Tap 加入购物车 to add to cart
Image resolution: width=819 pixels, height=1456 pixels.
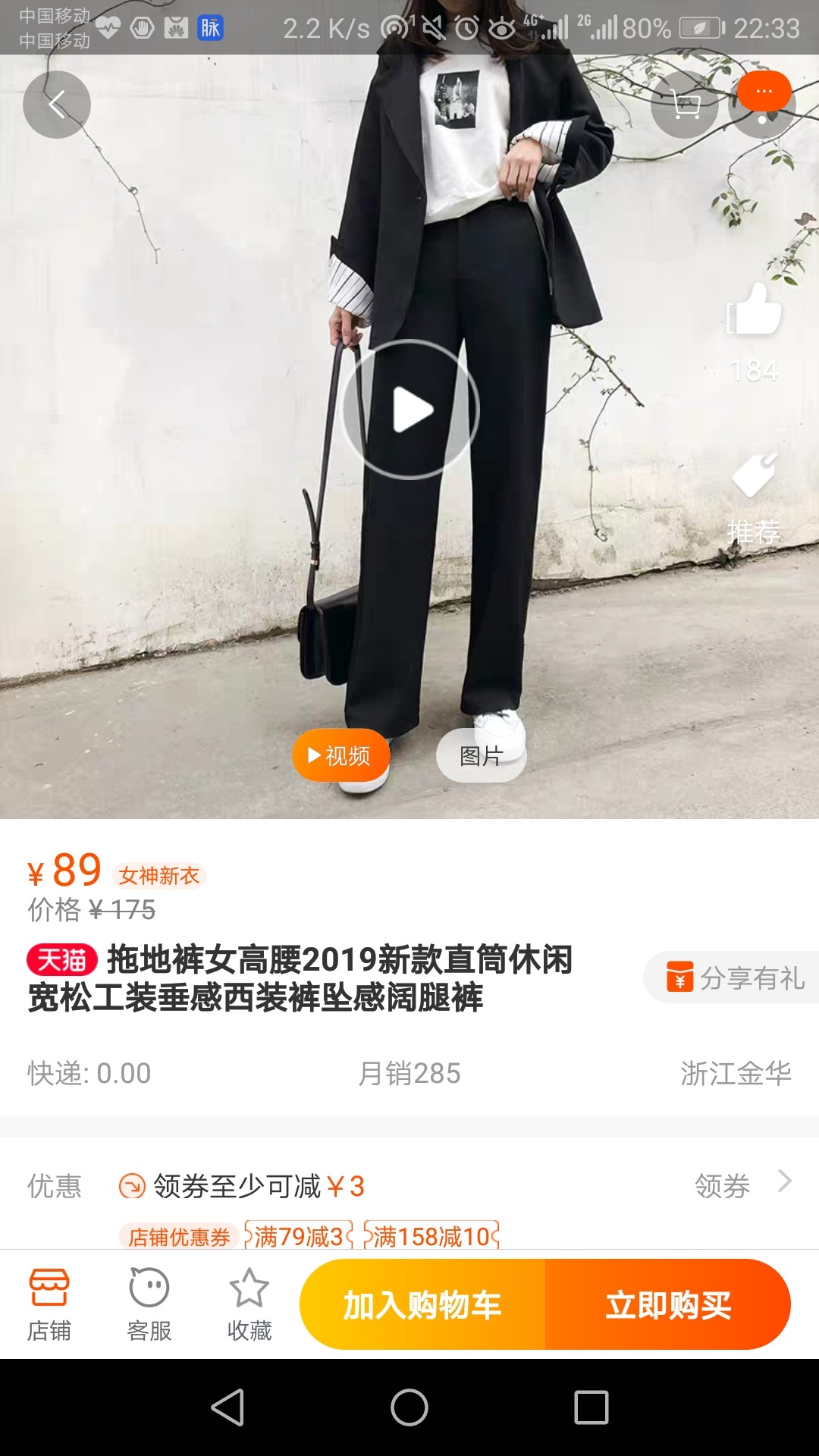[422, 1304]
